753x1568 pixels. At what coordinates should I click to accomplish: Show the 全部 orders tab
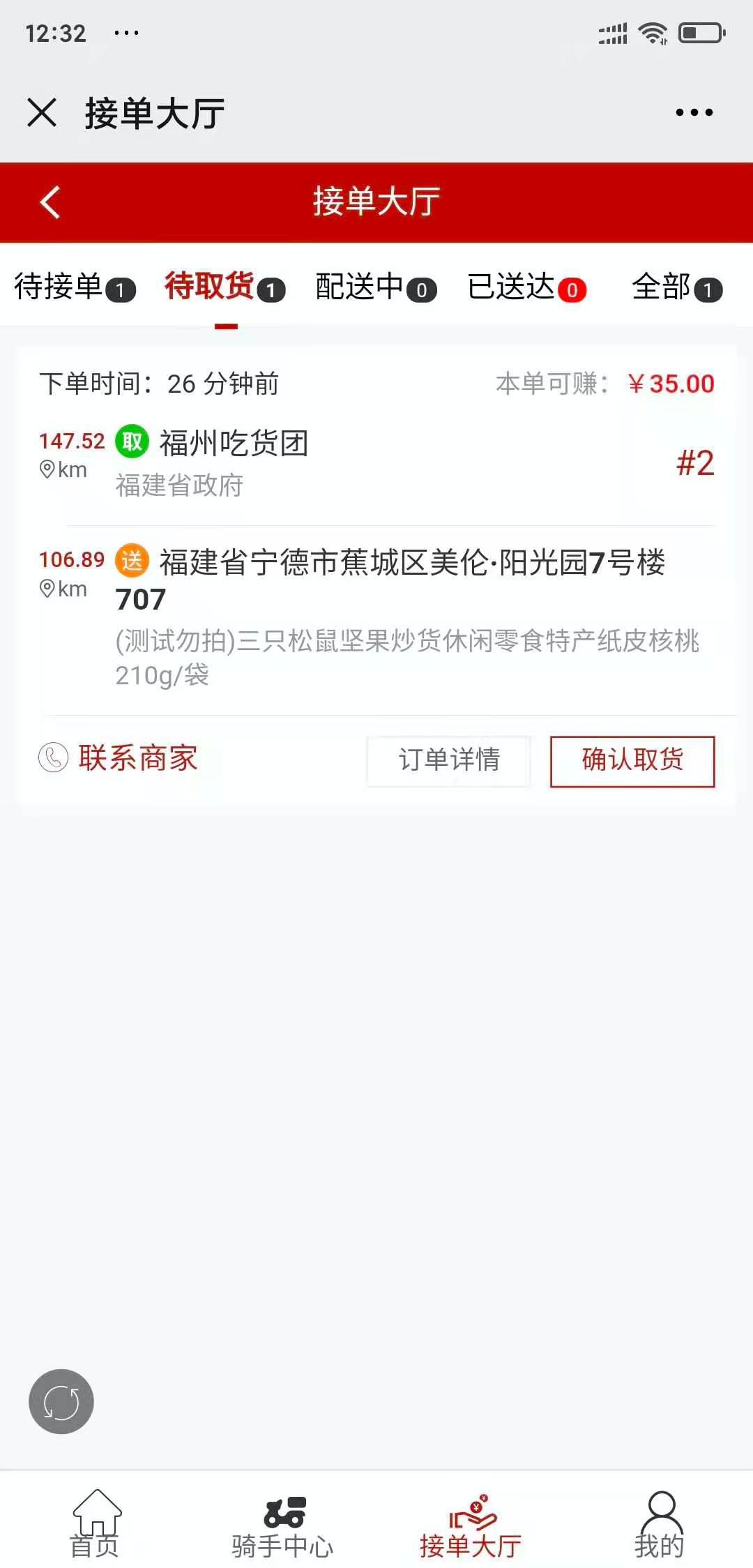click(676, 287)
